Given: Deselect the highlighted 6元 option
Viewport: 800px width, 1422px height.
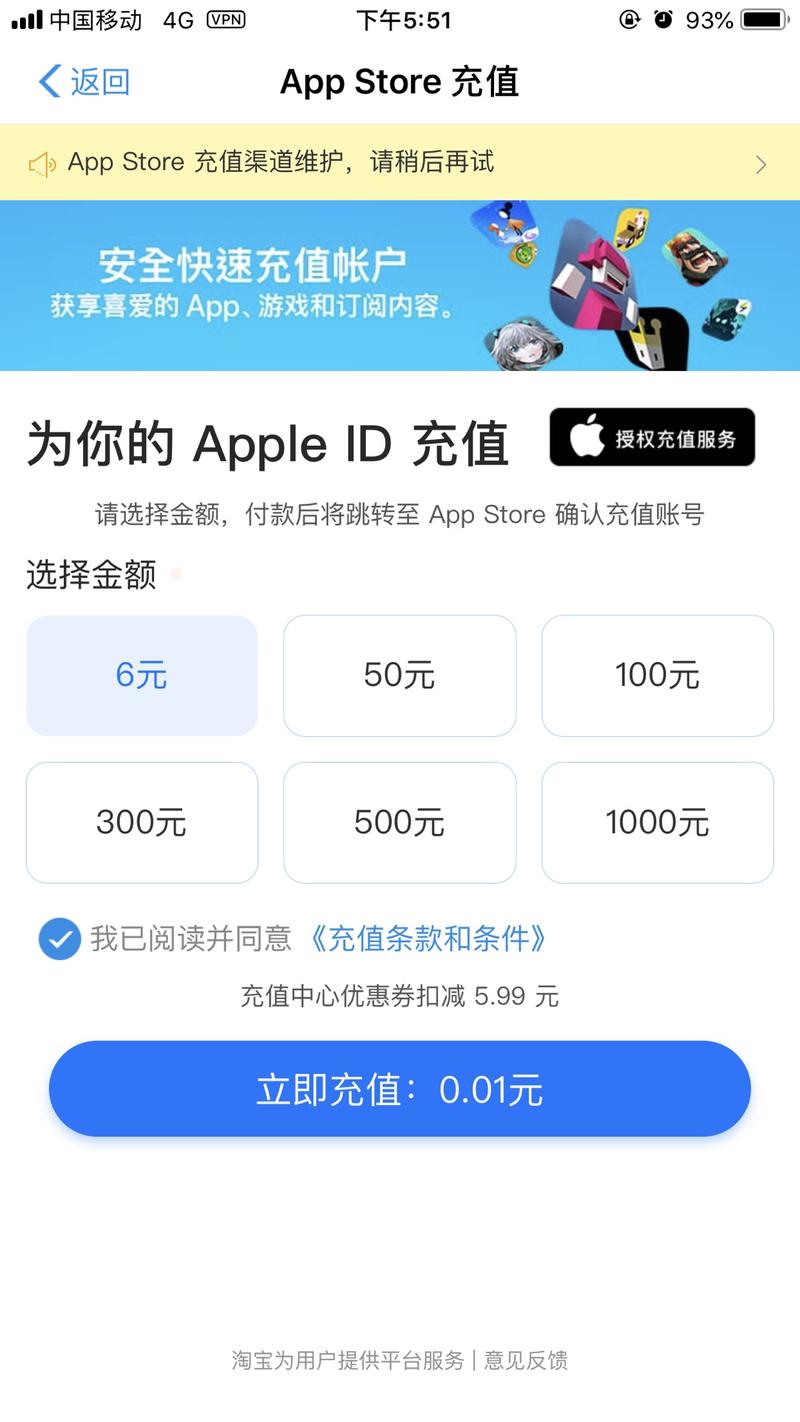Looking at the screenshot, I should (x=141, y=675).
